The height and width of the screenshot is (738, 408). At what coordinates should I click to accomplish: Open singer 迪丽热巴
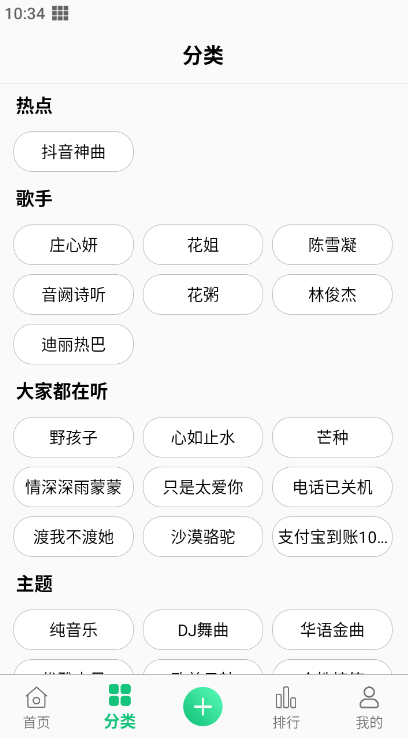coord(73,345)
